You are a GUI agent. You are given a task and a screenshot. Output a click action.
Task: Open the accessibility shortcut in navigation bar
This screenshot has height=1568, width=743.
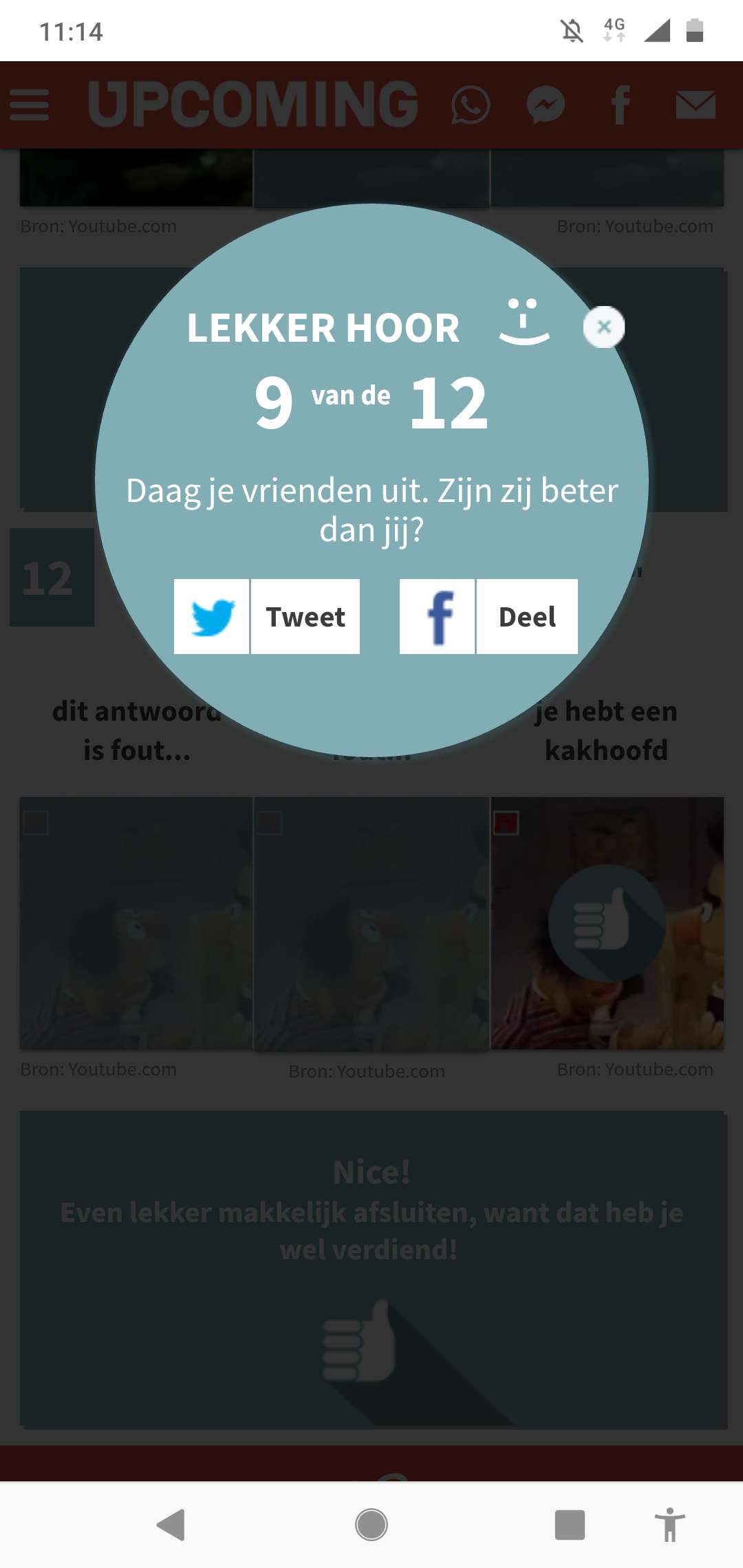(x=669, y=1525)
